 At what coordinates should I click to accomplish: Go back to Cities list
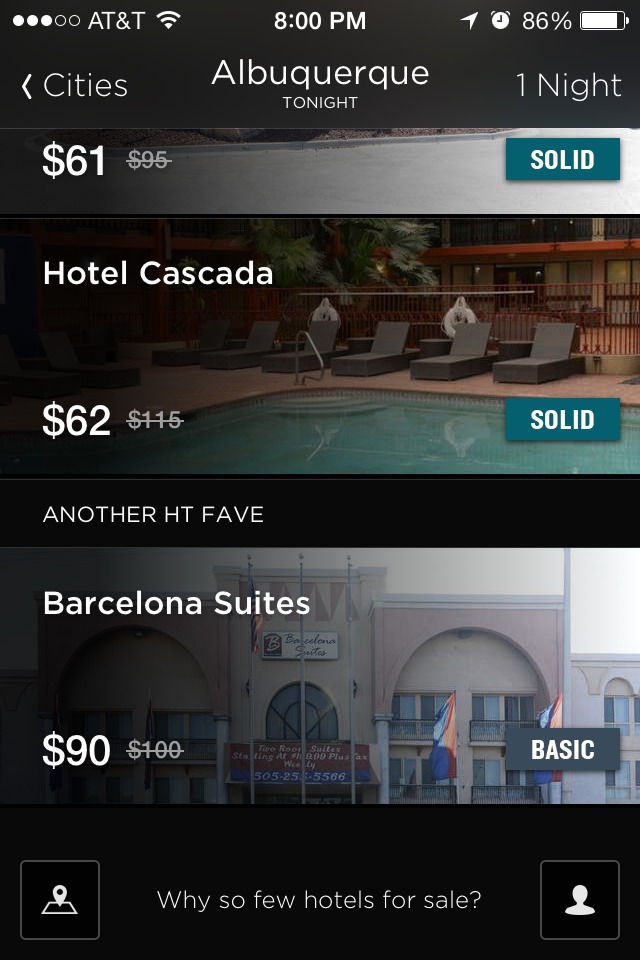click(74, 86)
